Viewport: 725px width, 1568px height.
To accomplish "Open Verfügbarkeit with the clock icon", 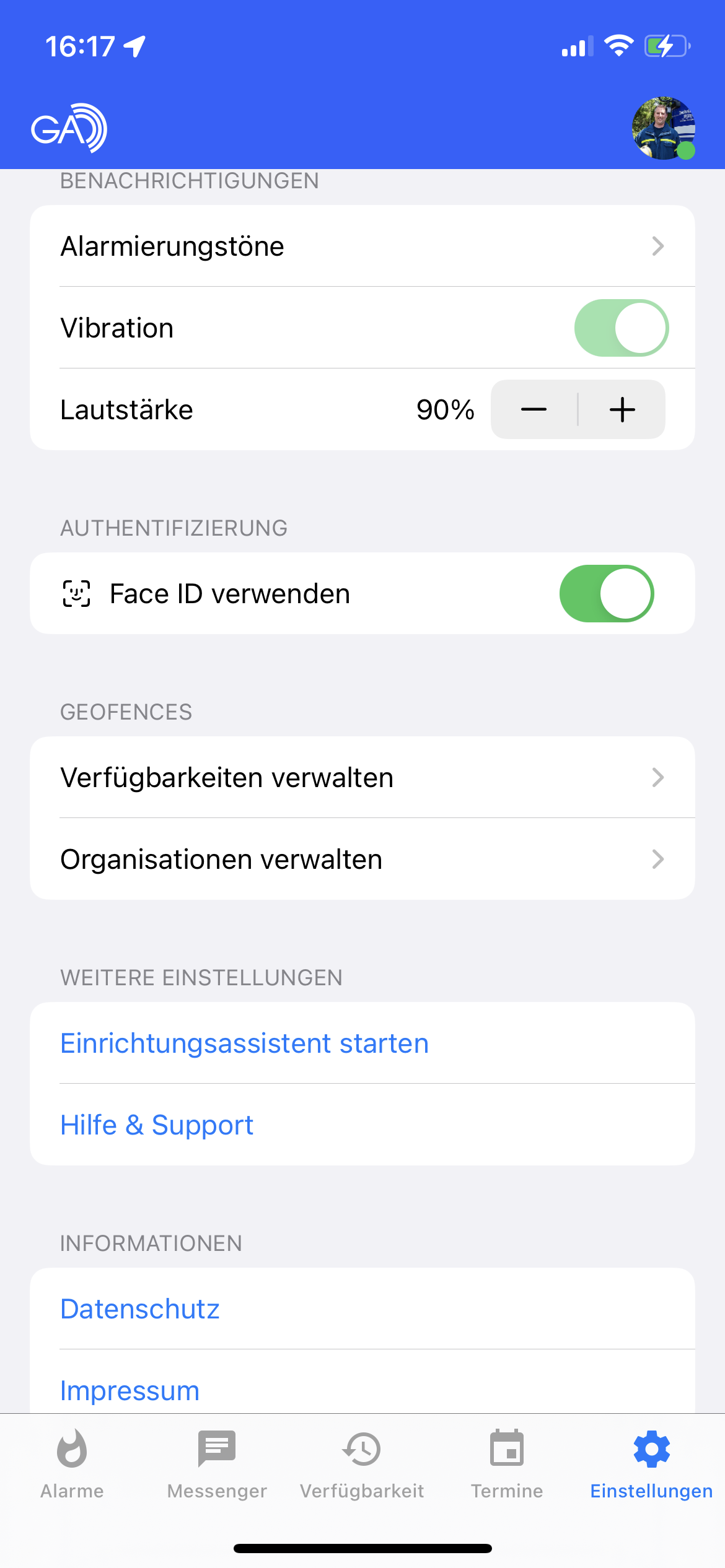I will point(362,1449).
